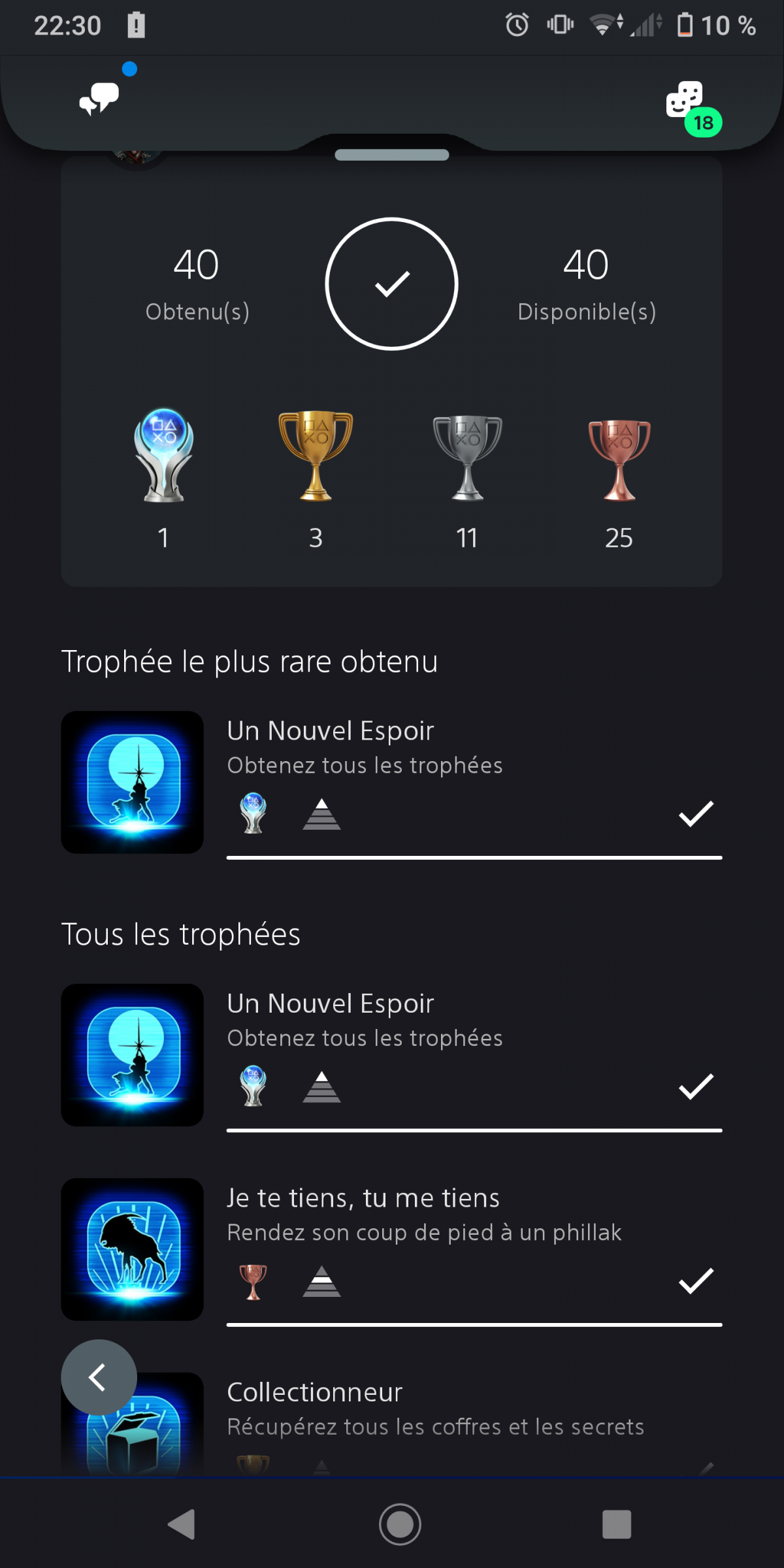Open the messages chat bubble icon
784x1568 pixels.
(99, 98)
